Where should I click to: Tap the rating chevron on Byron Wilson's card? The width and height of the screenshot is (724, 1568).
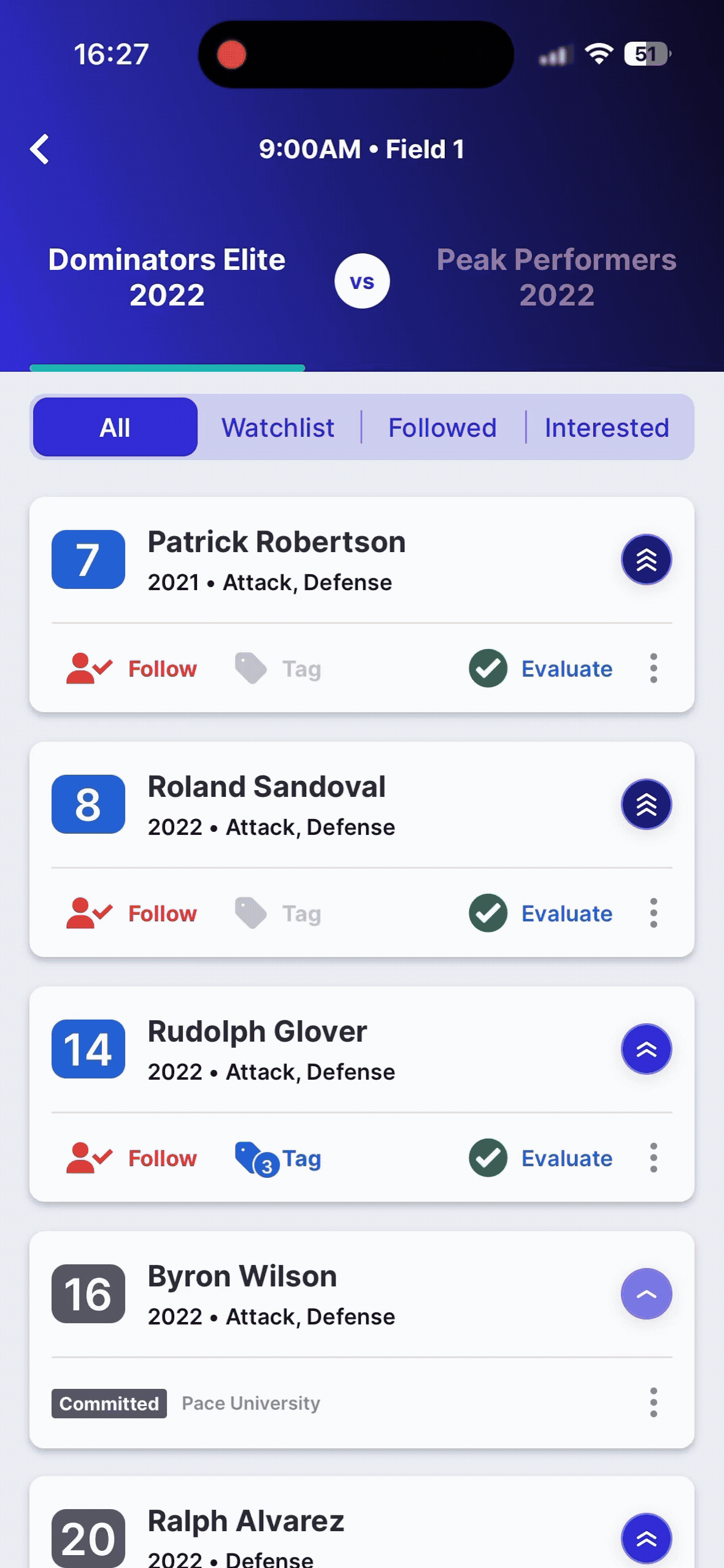coord(646,1294)
